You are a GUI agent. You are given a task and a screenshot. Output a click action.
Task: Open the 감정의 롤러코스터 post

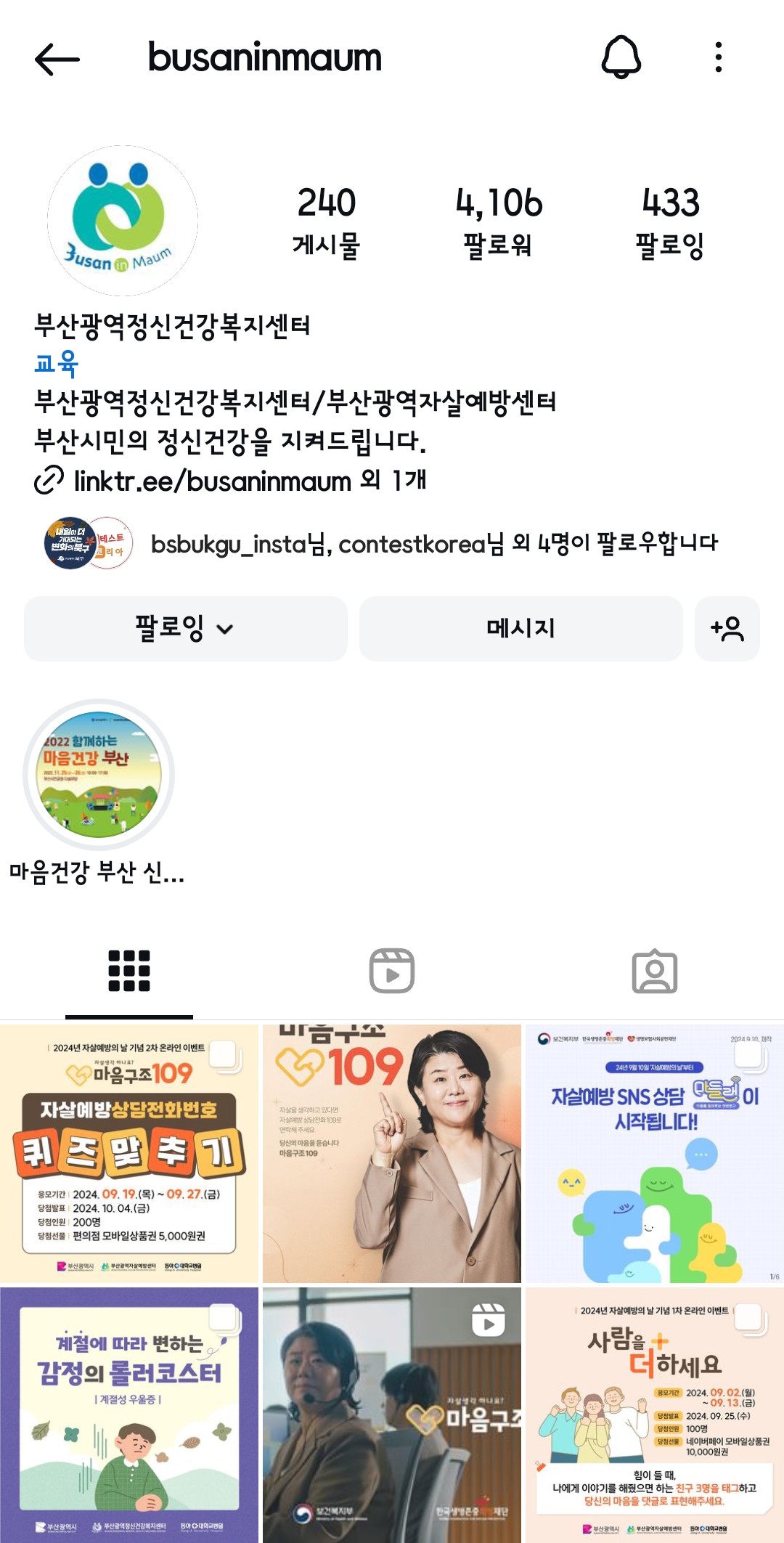click(129, 1414)
